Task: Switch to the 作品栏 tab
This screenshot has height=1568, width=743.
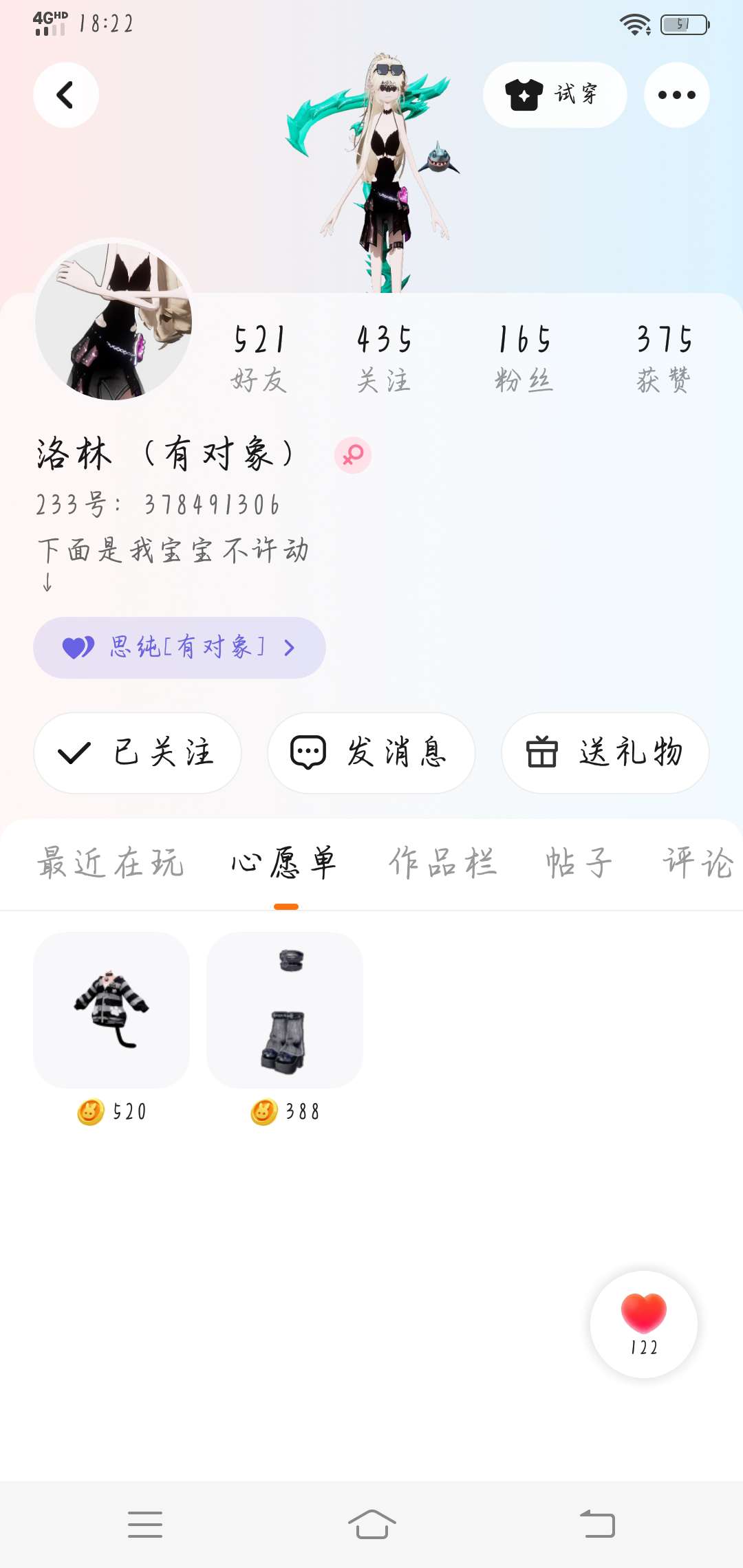Action: [x=442, y=862]
